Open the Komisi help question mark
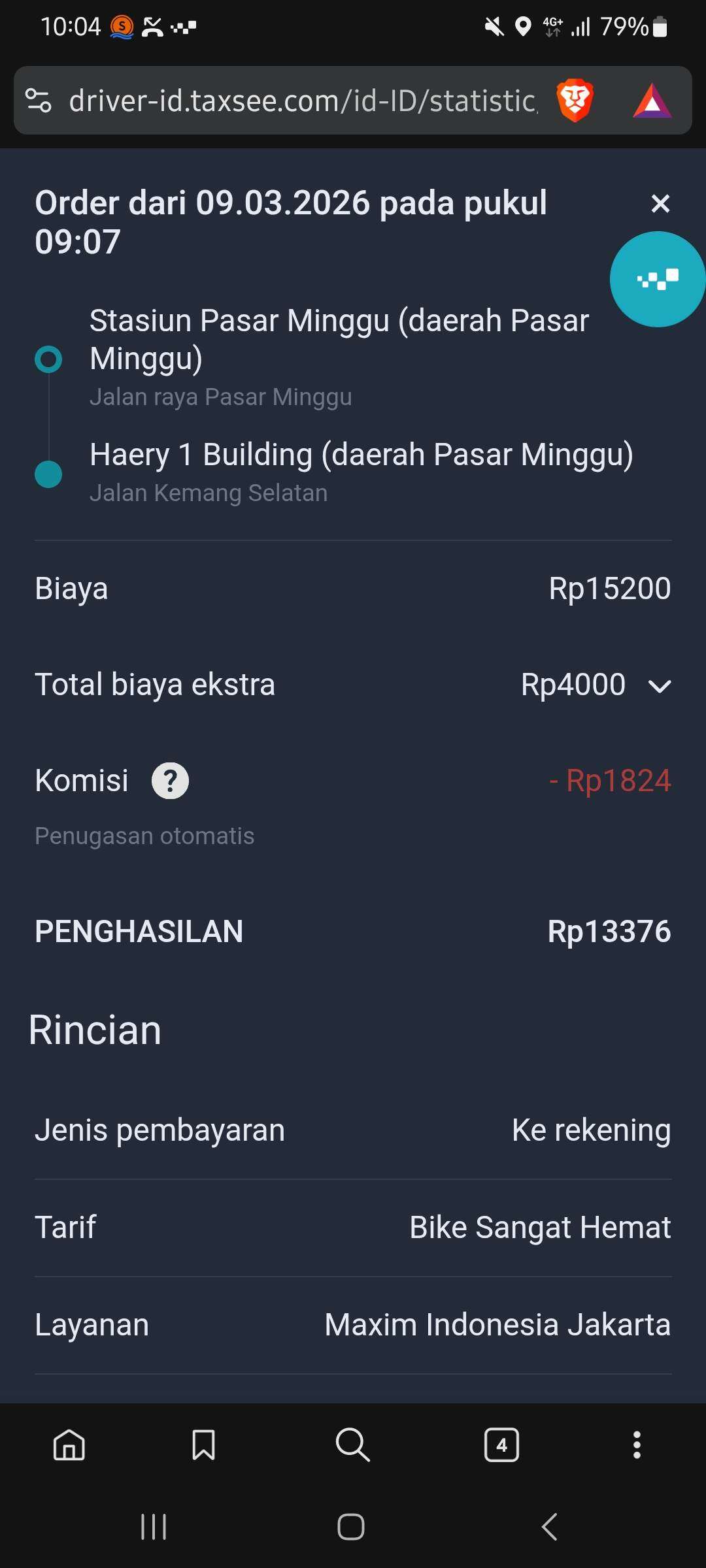The height and width of the screenshot is (1568, 706). pos(170,781)
